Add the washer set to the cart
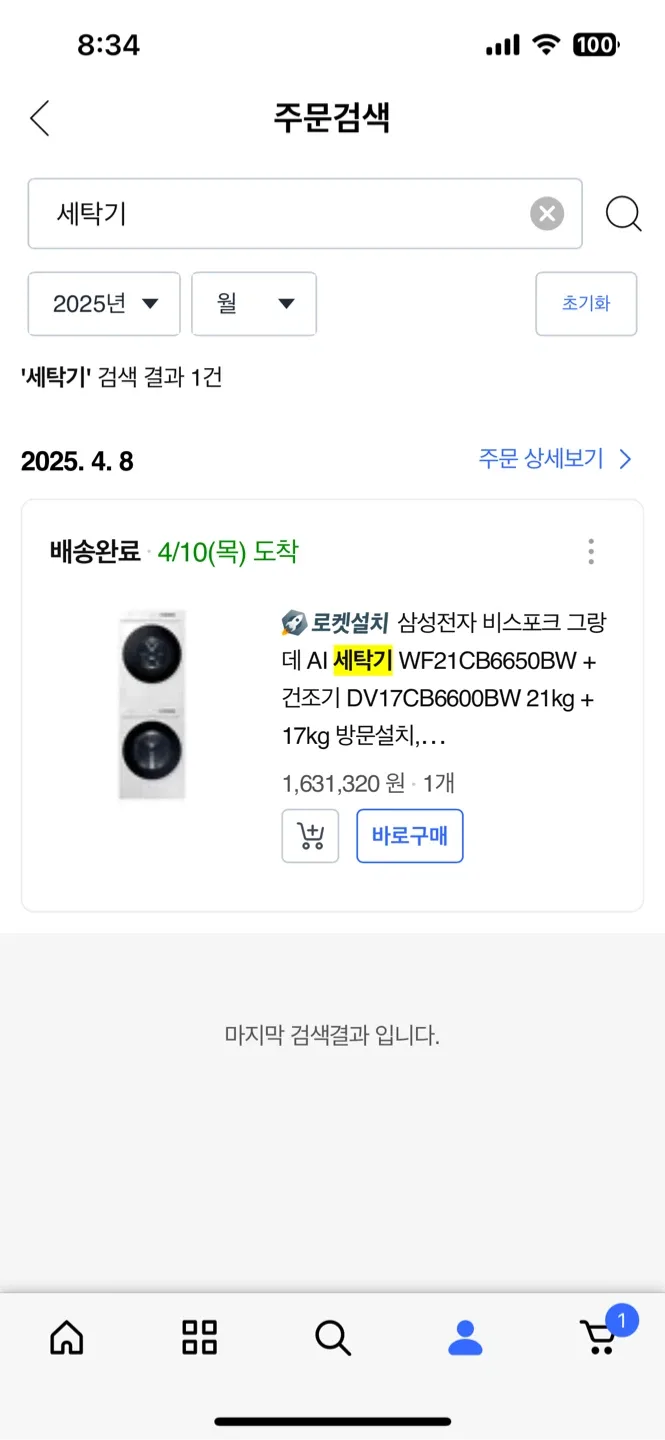The height and width of the screenshot is (1440, 665). pyautogui.click(x=310, y=836)
